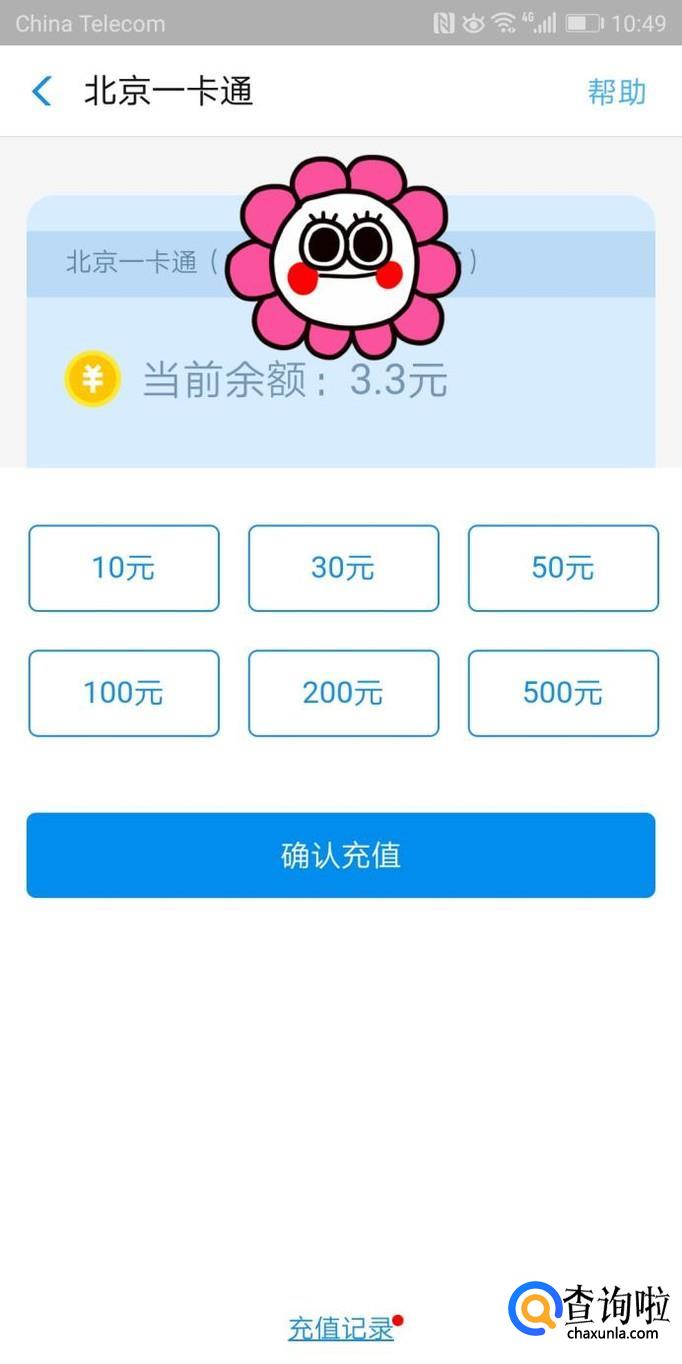The width and height of the screenshot is (682, 1364).
Task: Choose the 200元 top-up option
Action: 343,693
